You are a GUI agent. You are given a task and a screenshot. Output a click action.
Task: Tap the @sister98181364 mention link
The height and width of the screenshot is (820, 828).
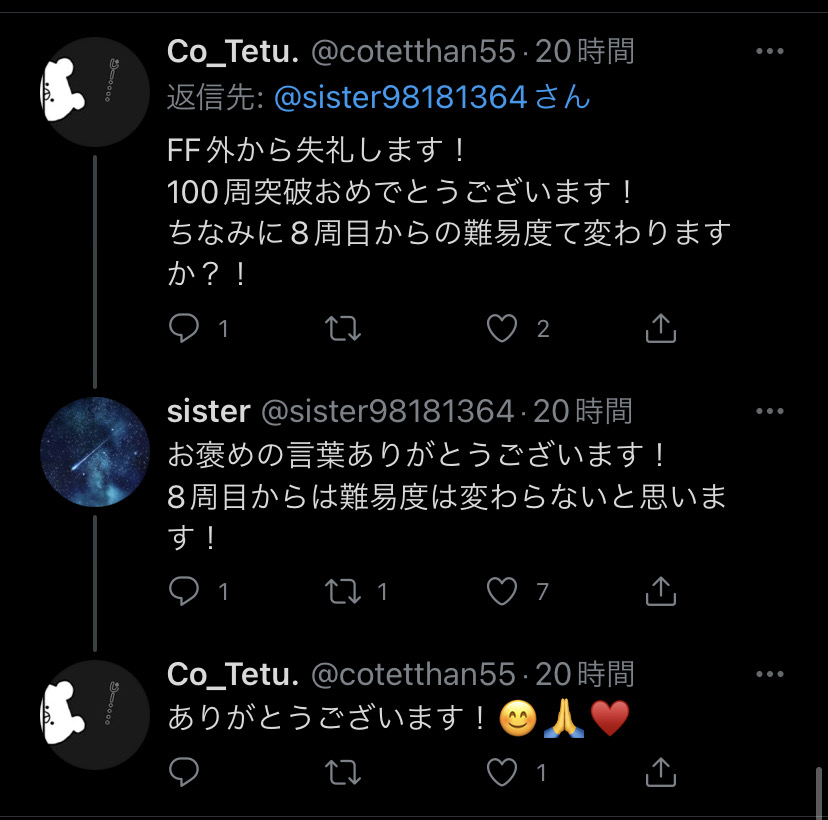pyautogui.click(x=400, y=97)
